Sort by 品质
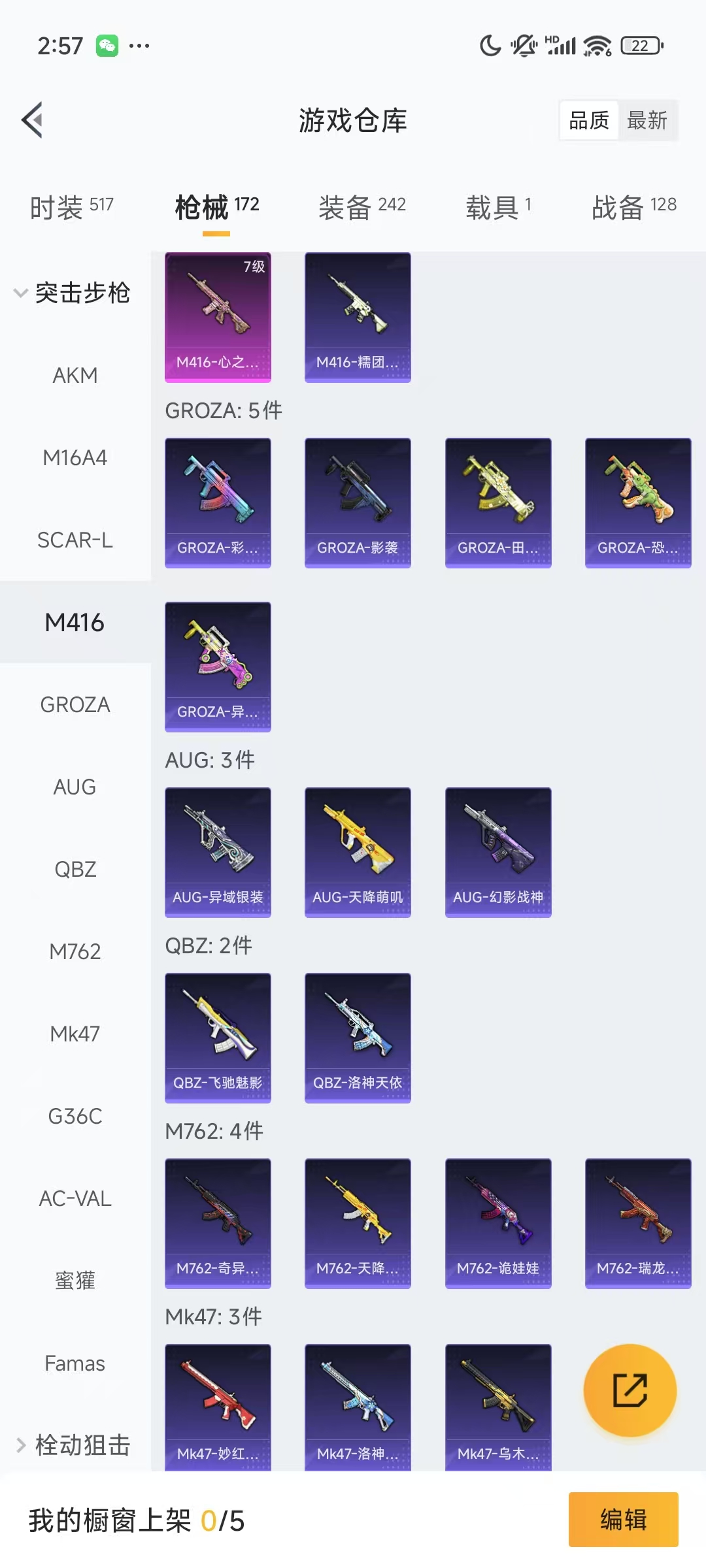The height and width of the screenshot is (1568, 706). 589,120
